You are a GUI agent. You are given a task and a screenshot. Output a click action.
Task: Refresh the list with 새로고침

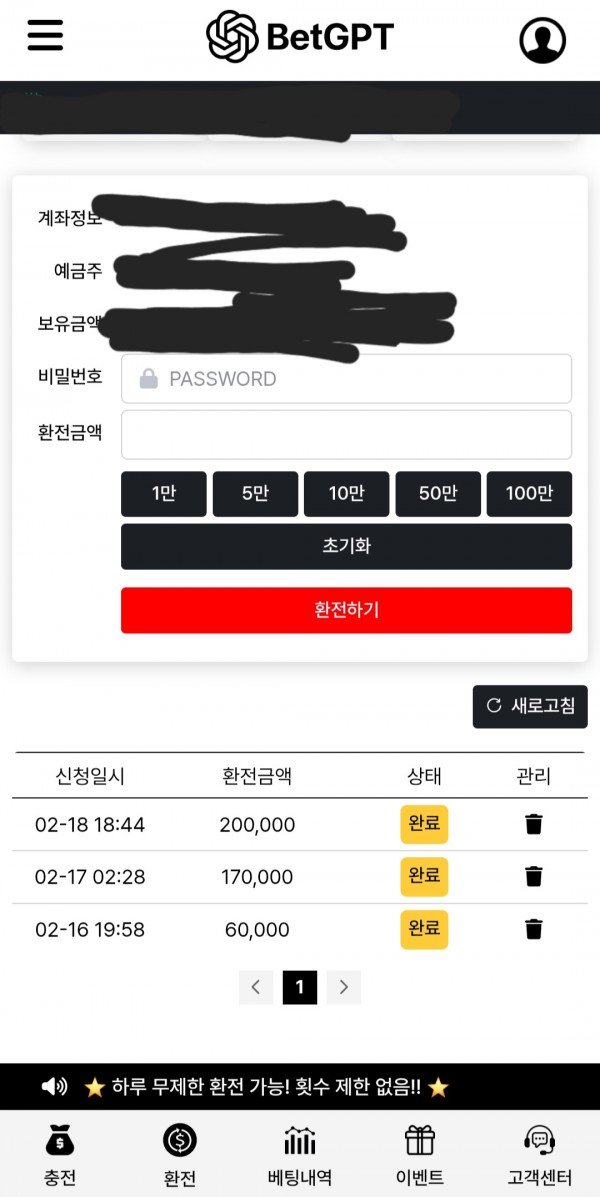(530, 706)
